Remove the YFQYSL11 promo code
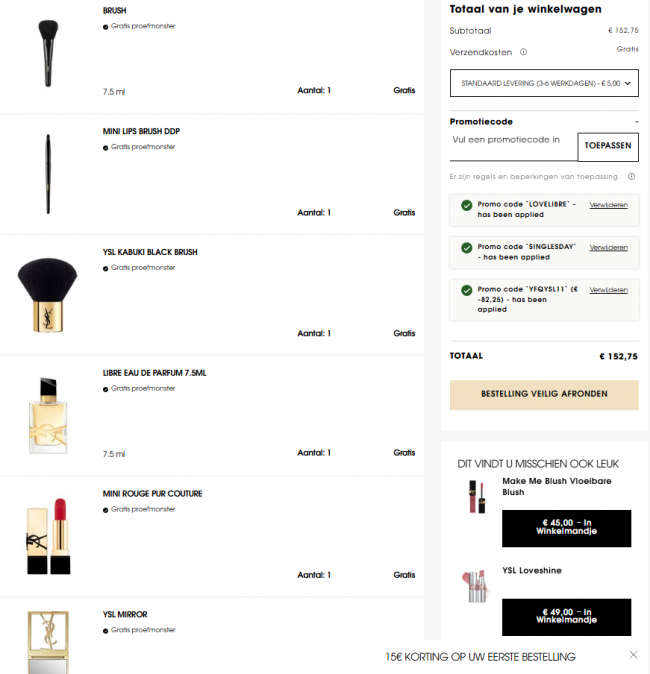 (x=608, y=290)
